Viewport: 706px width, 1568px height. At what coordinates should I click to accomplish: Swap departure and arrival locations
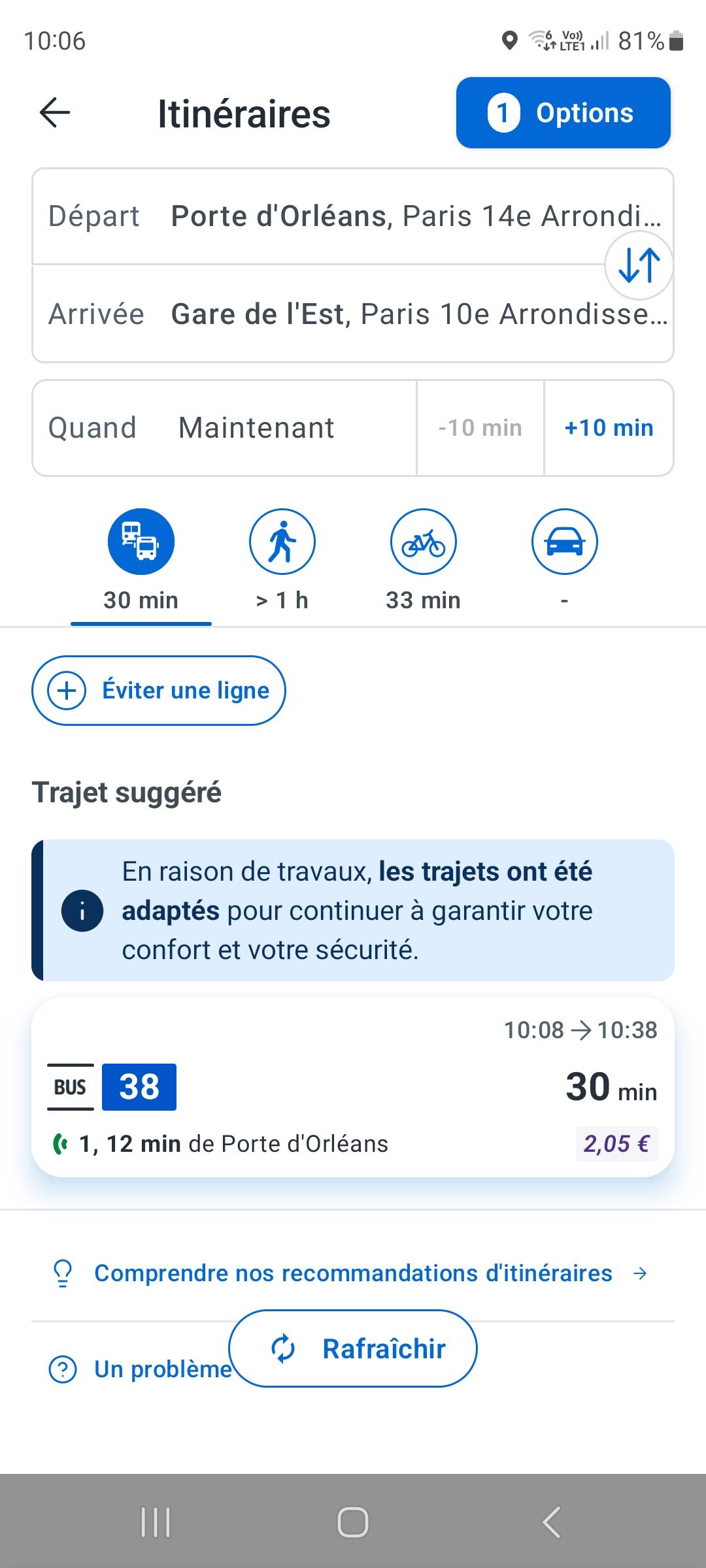[639, 265]
